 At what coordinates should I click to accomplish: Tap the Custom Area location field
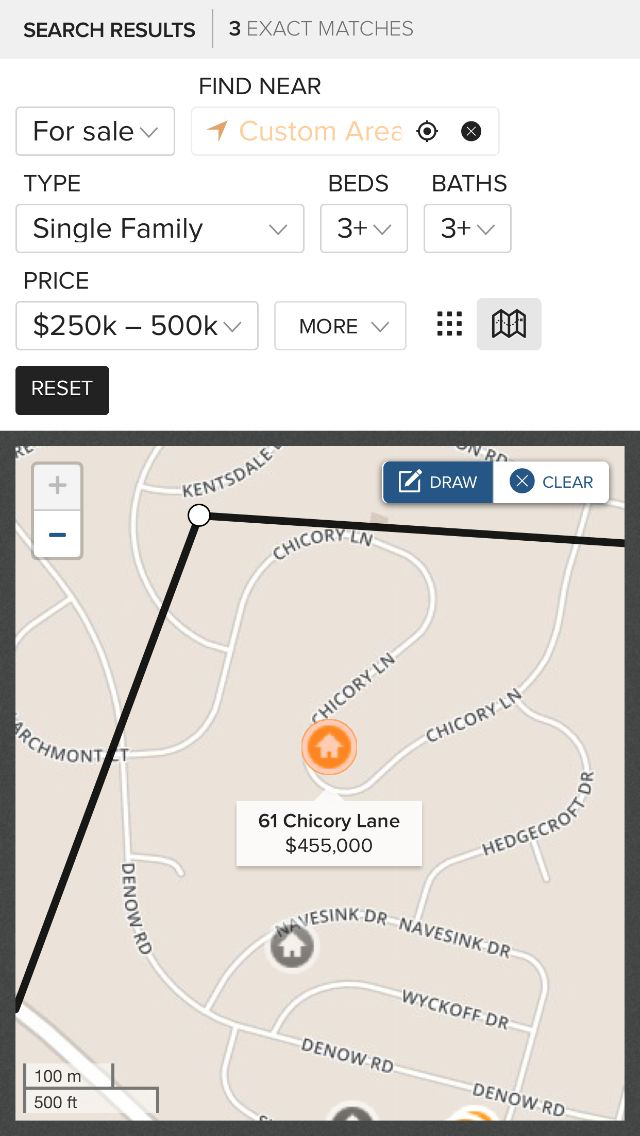pyautogui.click(x=319, y=131)
